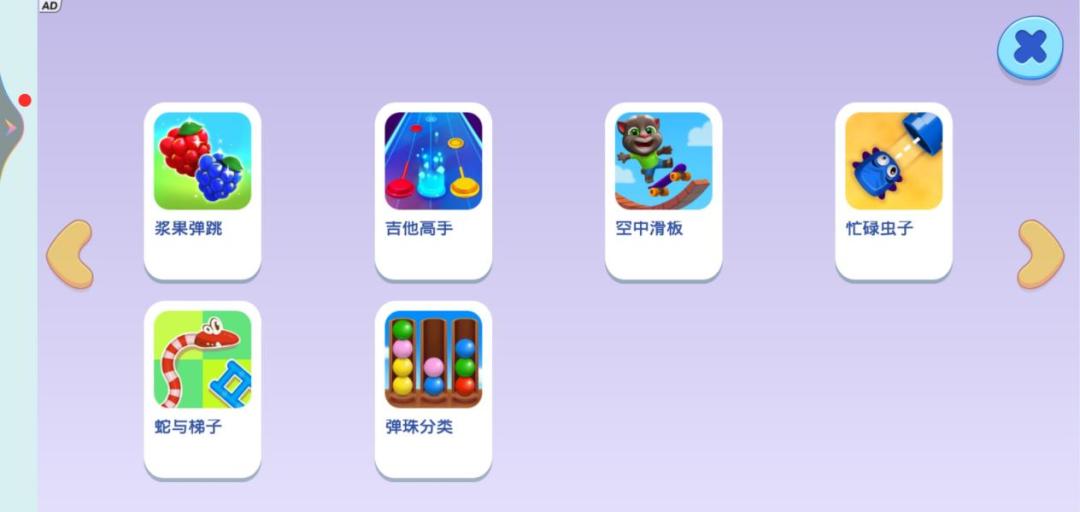Go to the next page of games

tap(1039, 254)
